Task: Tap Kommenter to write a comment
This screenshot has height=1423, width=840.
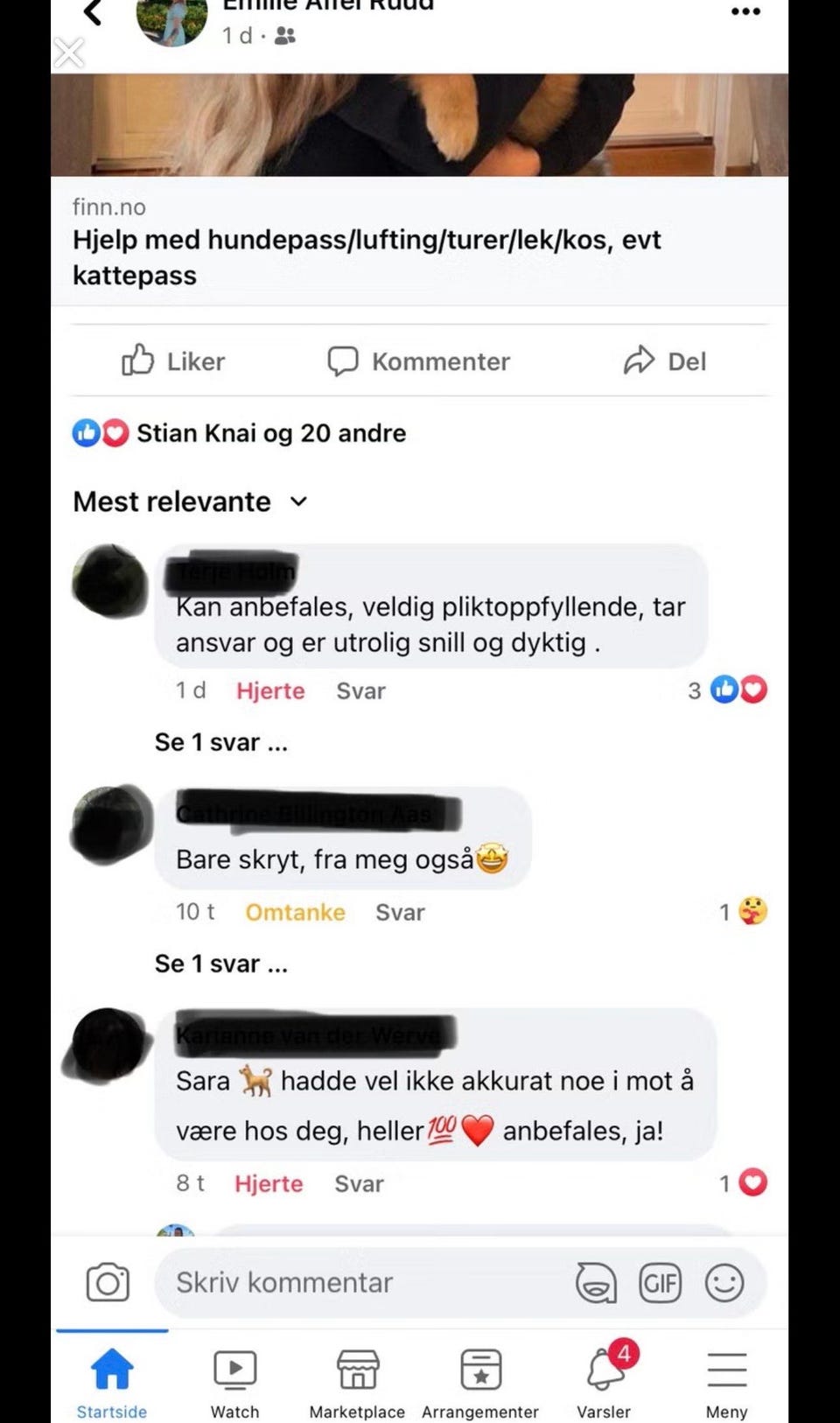Action: (418, 361)
